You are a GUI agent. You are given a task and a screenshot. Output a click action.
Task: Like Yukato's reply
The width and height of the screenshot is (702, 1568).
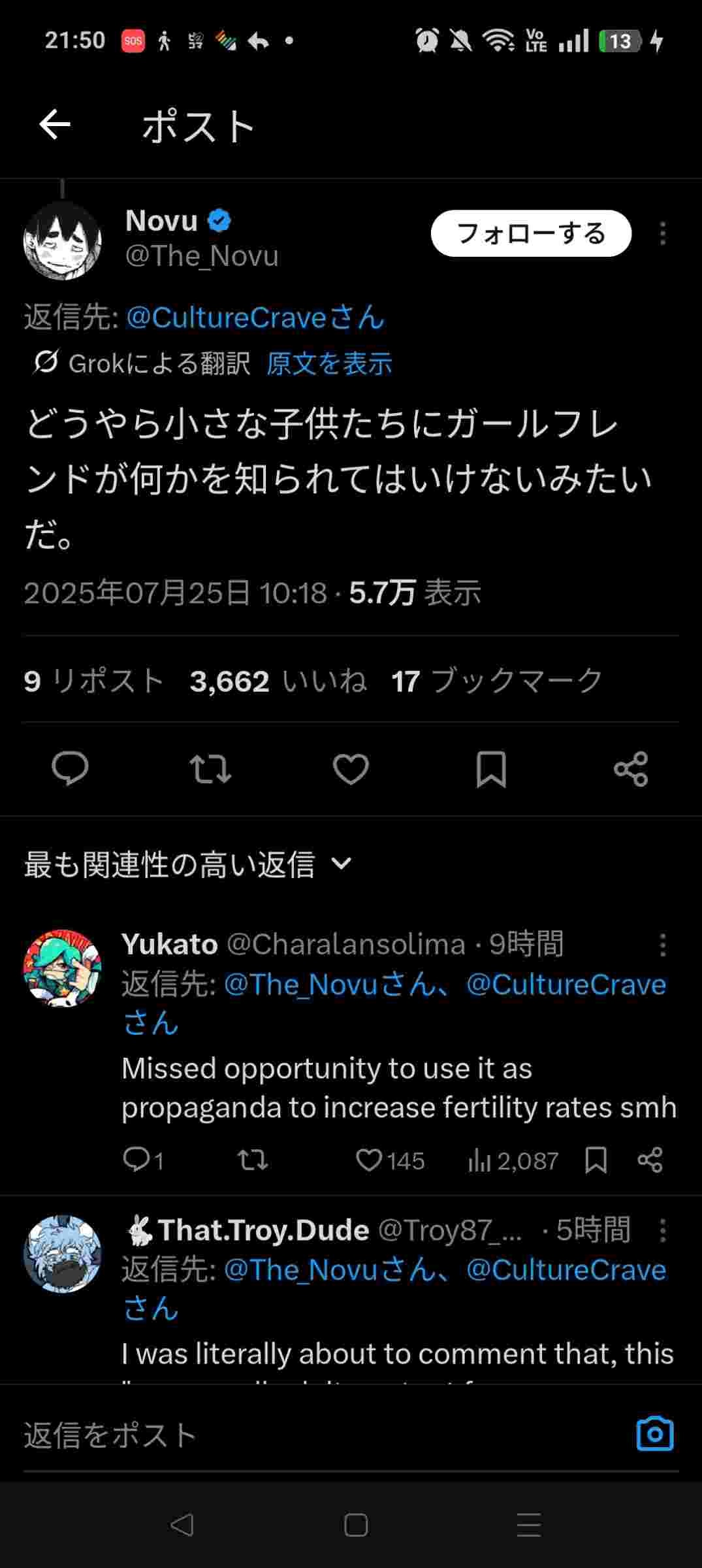390,1160
